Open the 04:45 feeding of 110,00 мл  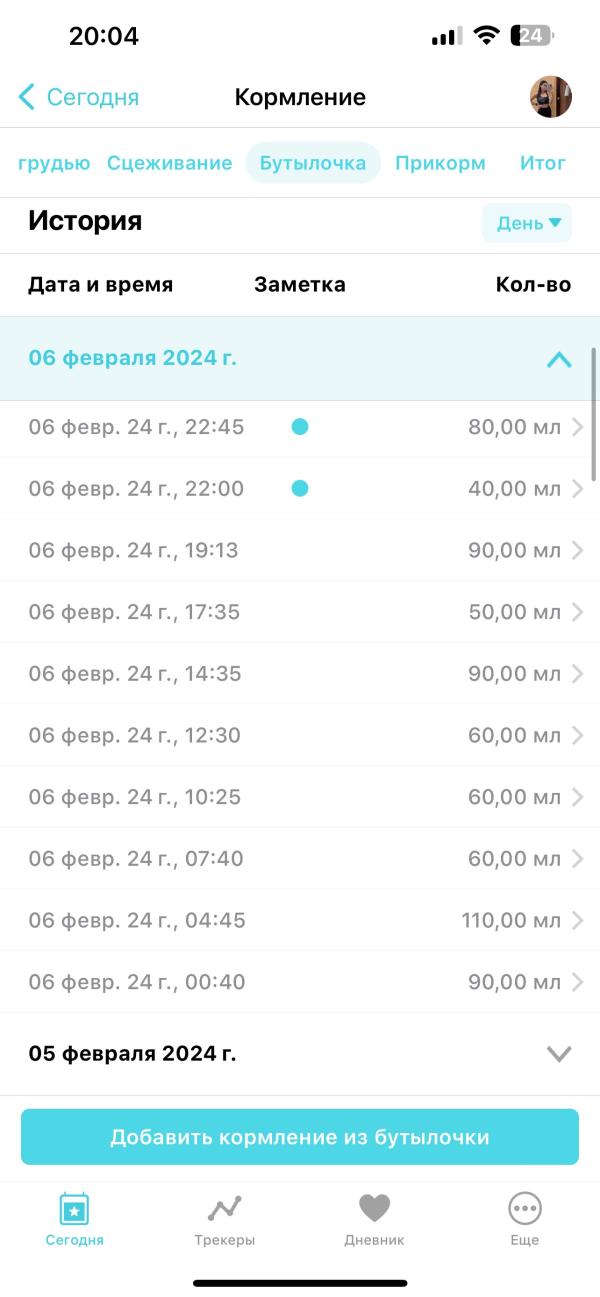(300, 920)
